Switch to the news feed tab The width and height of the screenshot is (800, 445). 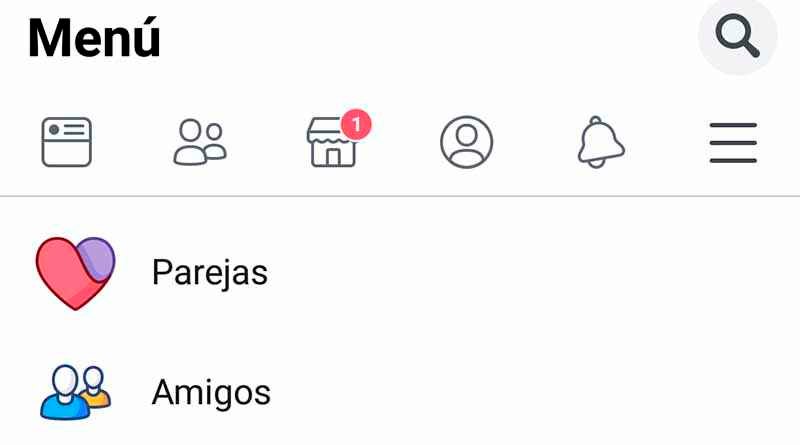[66, 142]
